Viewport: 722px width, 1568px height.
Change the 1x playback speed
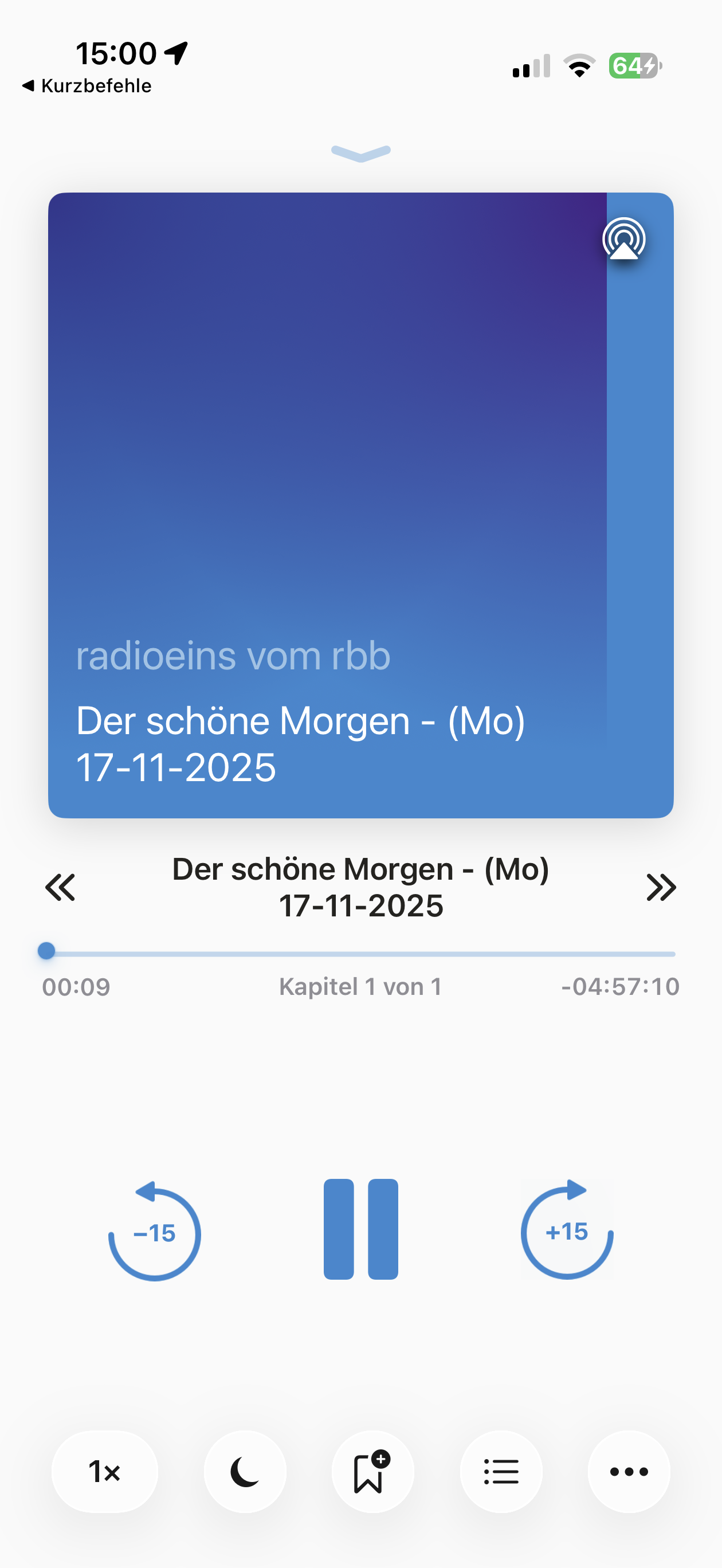(105, 1471)
